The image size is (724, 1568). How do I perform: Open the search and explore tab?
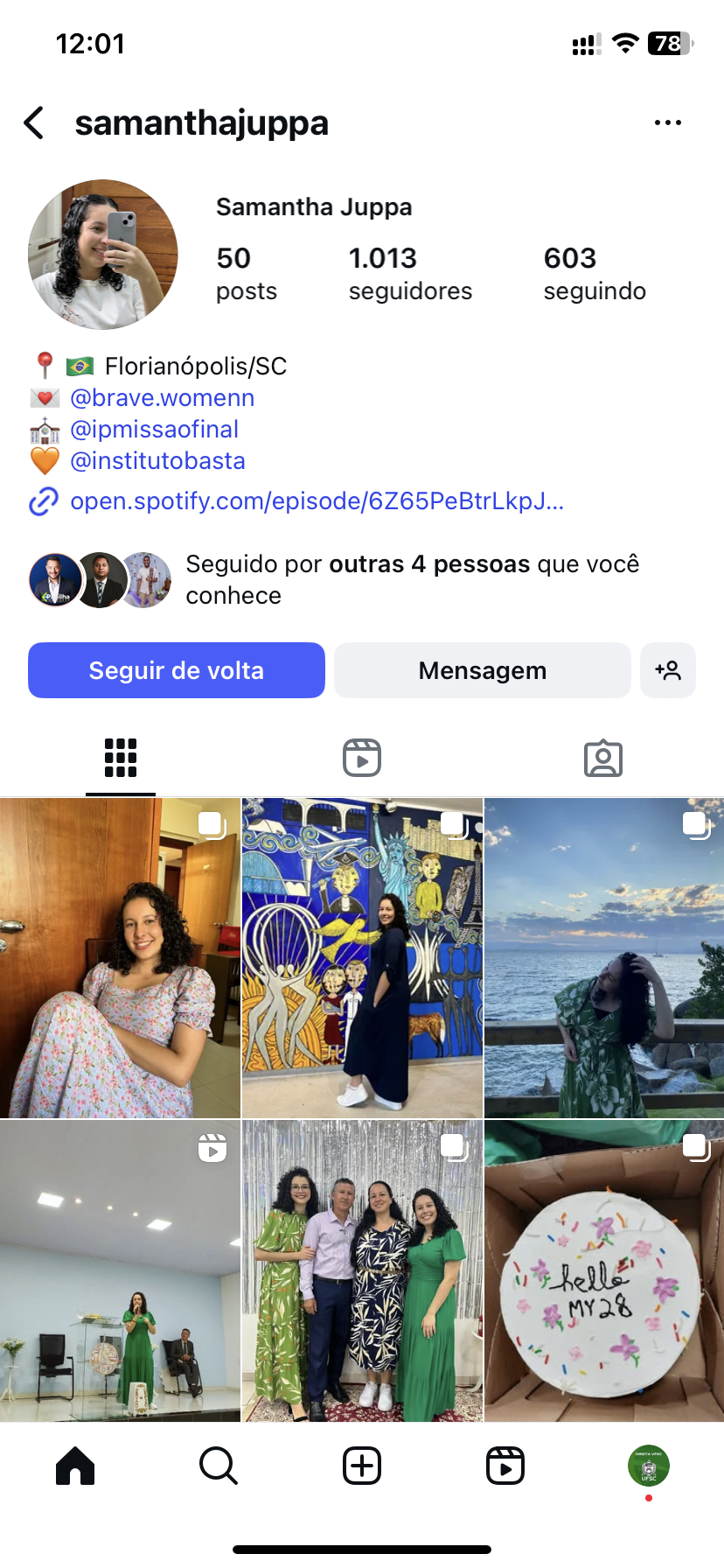pos(219,1466)
